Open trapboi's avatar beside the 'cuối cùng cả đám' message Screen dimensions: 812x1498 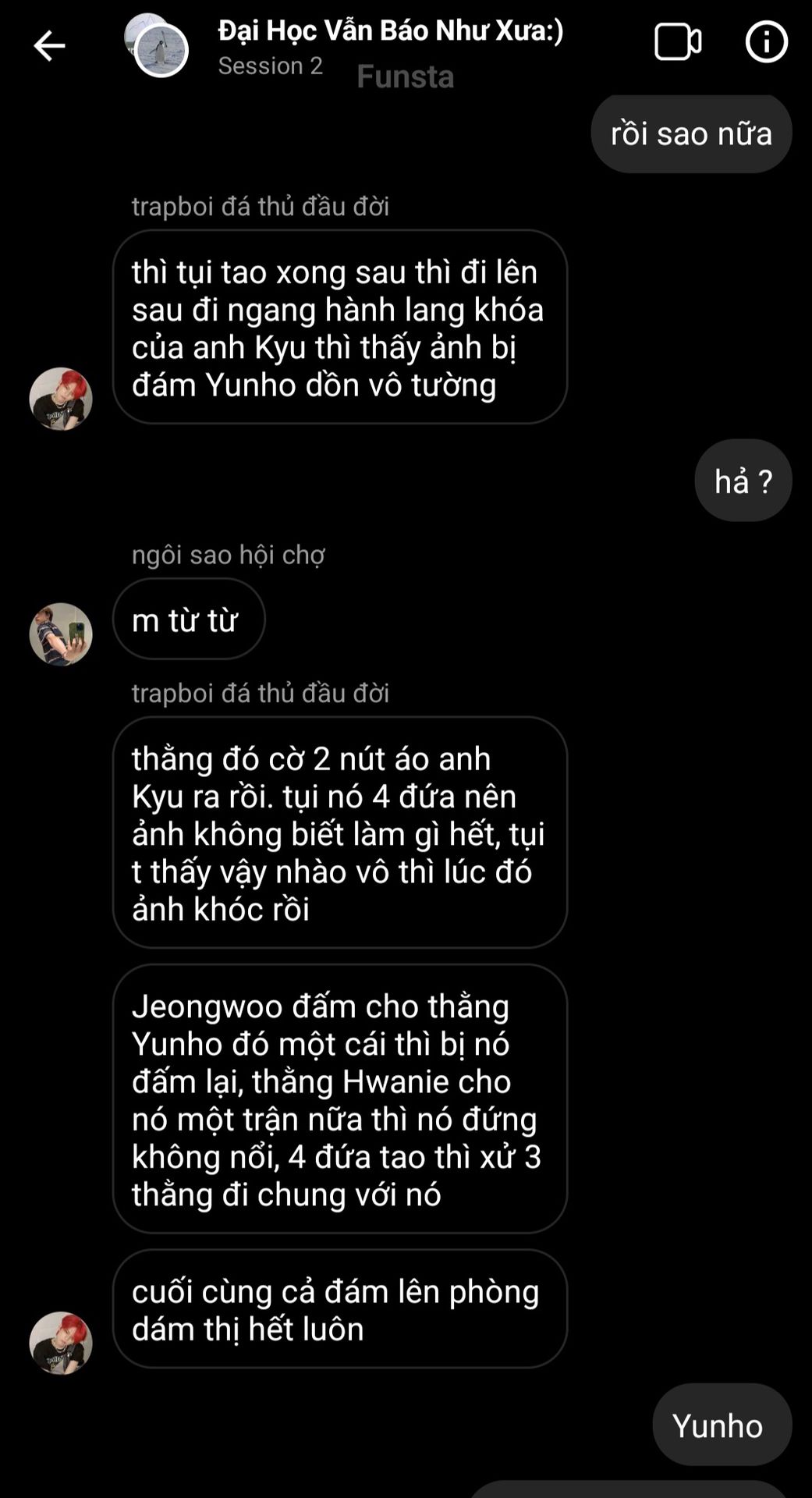click(61, 1343)
